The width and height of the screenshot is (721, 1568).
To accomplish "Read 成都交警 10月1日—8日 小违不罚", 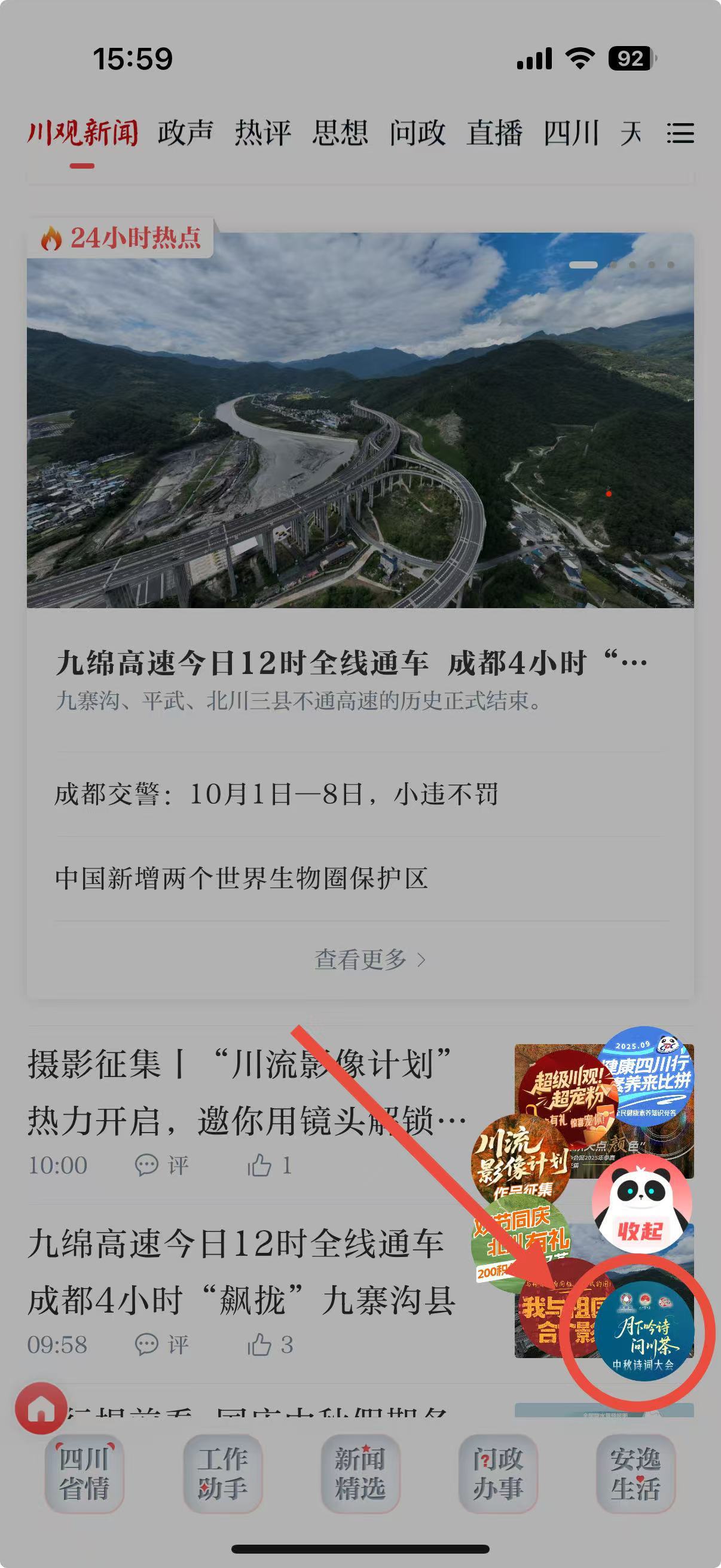I will [277, 794].
